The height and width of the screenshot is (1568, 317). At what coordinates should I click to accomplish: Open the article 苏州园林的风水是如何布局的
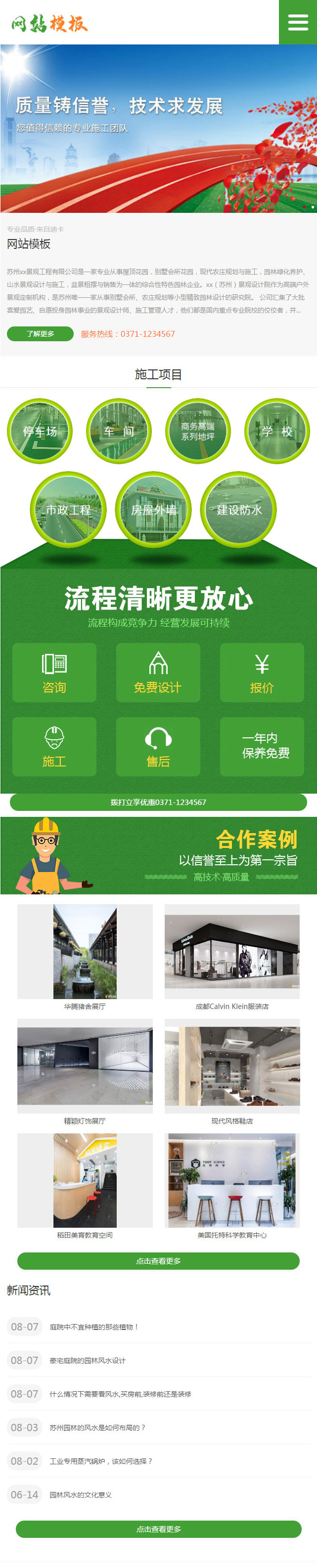coord(97,1427)
